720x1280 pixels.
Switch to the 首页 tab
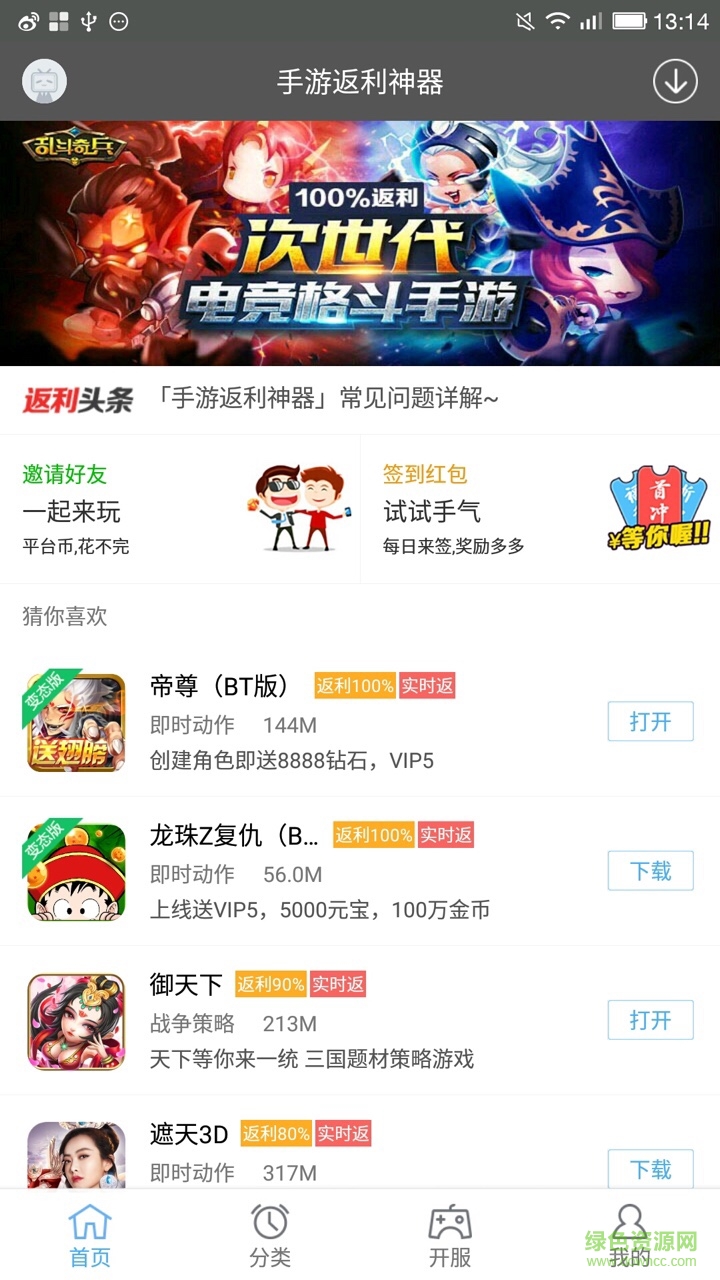[x=90, y=1236]
